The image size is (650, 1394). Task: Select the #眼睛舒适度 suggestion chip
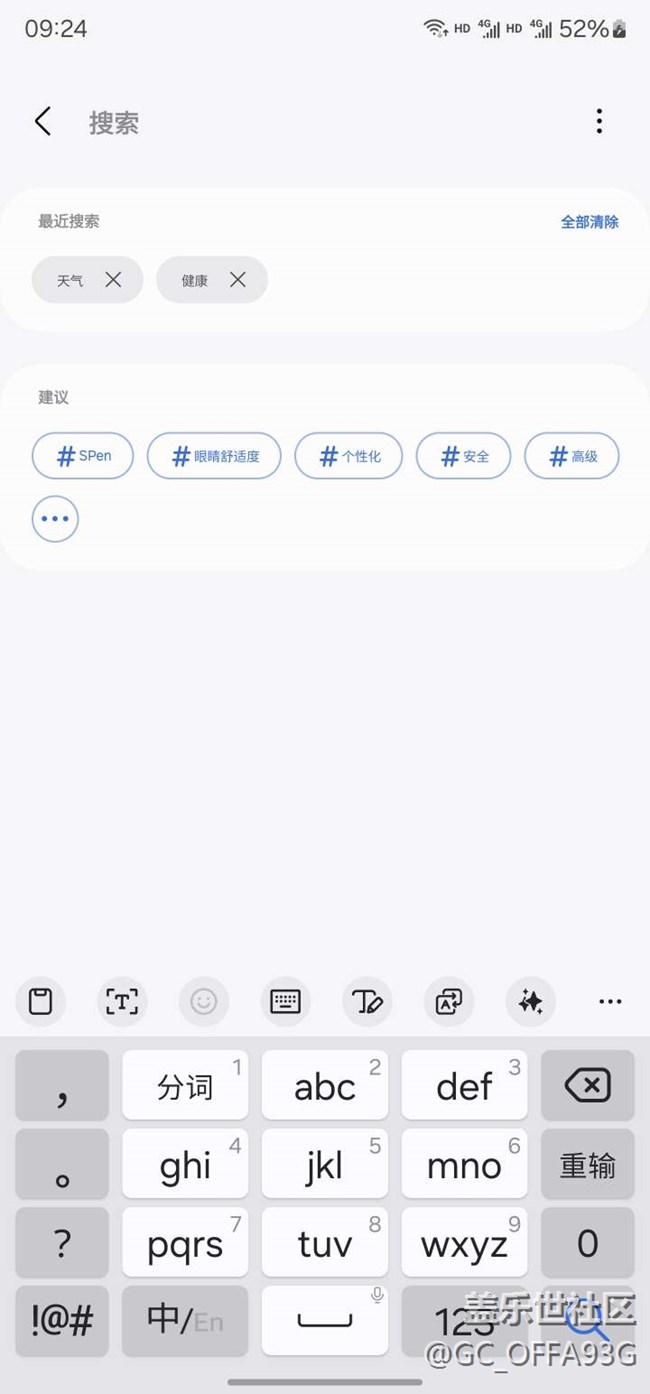[x=214, y=456]
